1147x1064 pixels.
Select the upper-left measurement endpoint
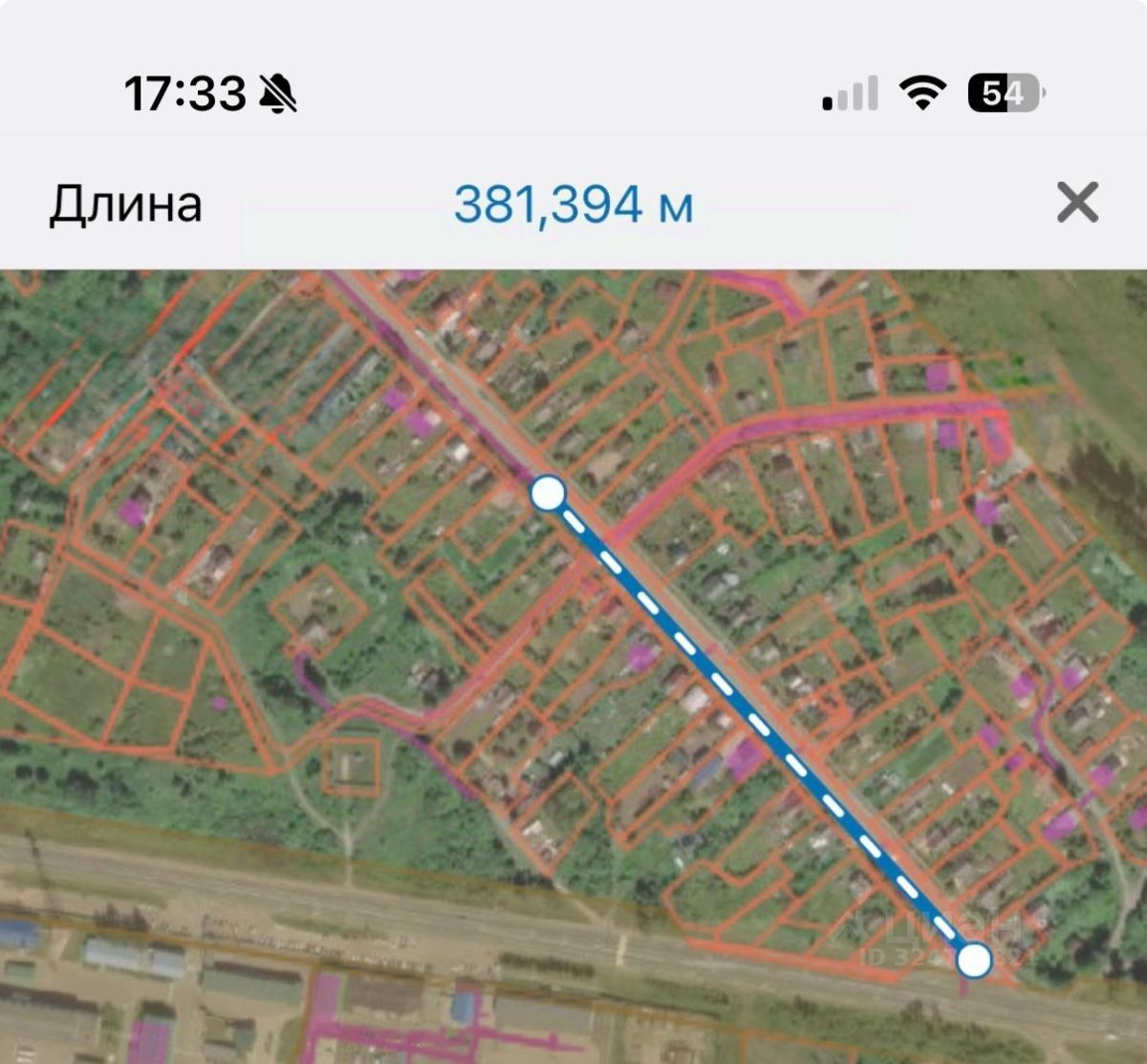[548, 494]
